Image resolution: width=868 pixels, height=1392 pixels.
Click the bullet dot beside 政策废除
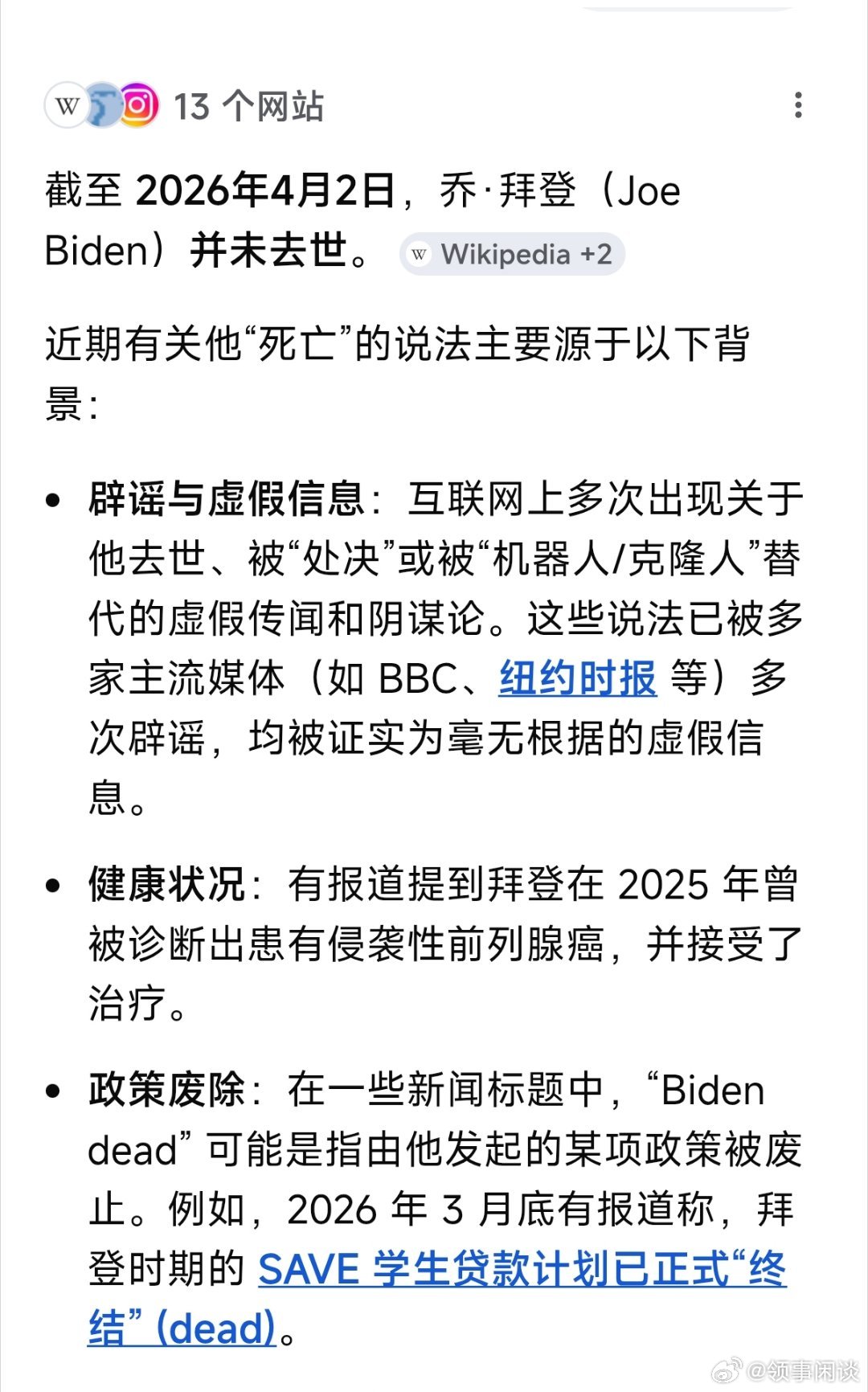click(54, 1090)
